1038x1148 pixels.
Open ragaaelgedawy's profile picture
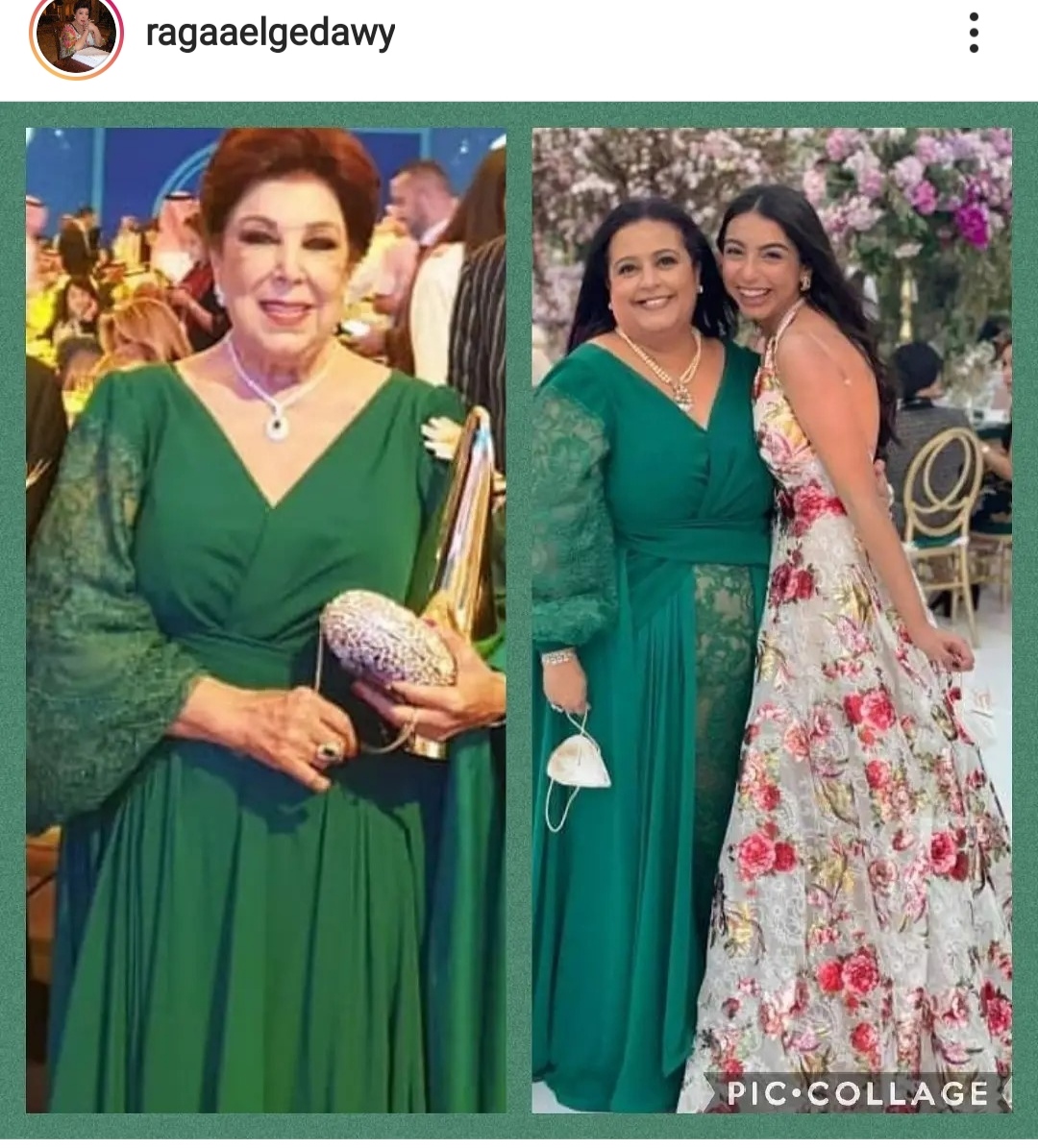[76, 35]
